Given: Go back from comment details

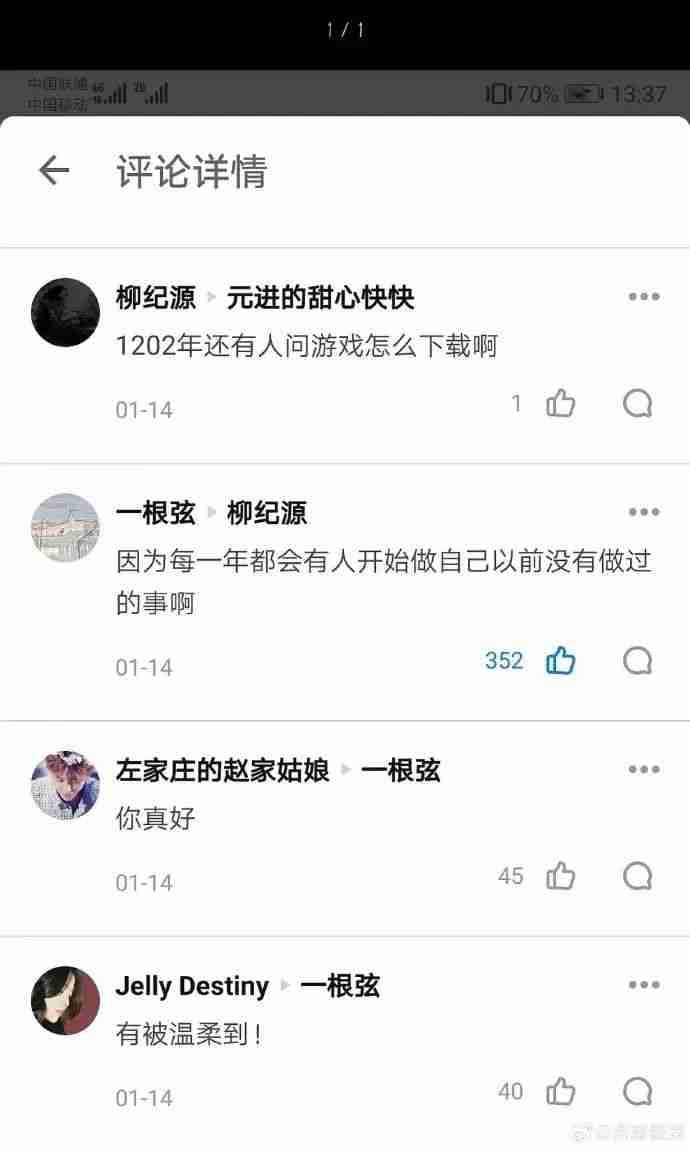Looking at the screenshot, I should pos(54,171).
